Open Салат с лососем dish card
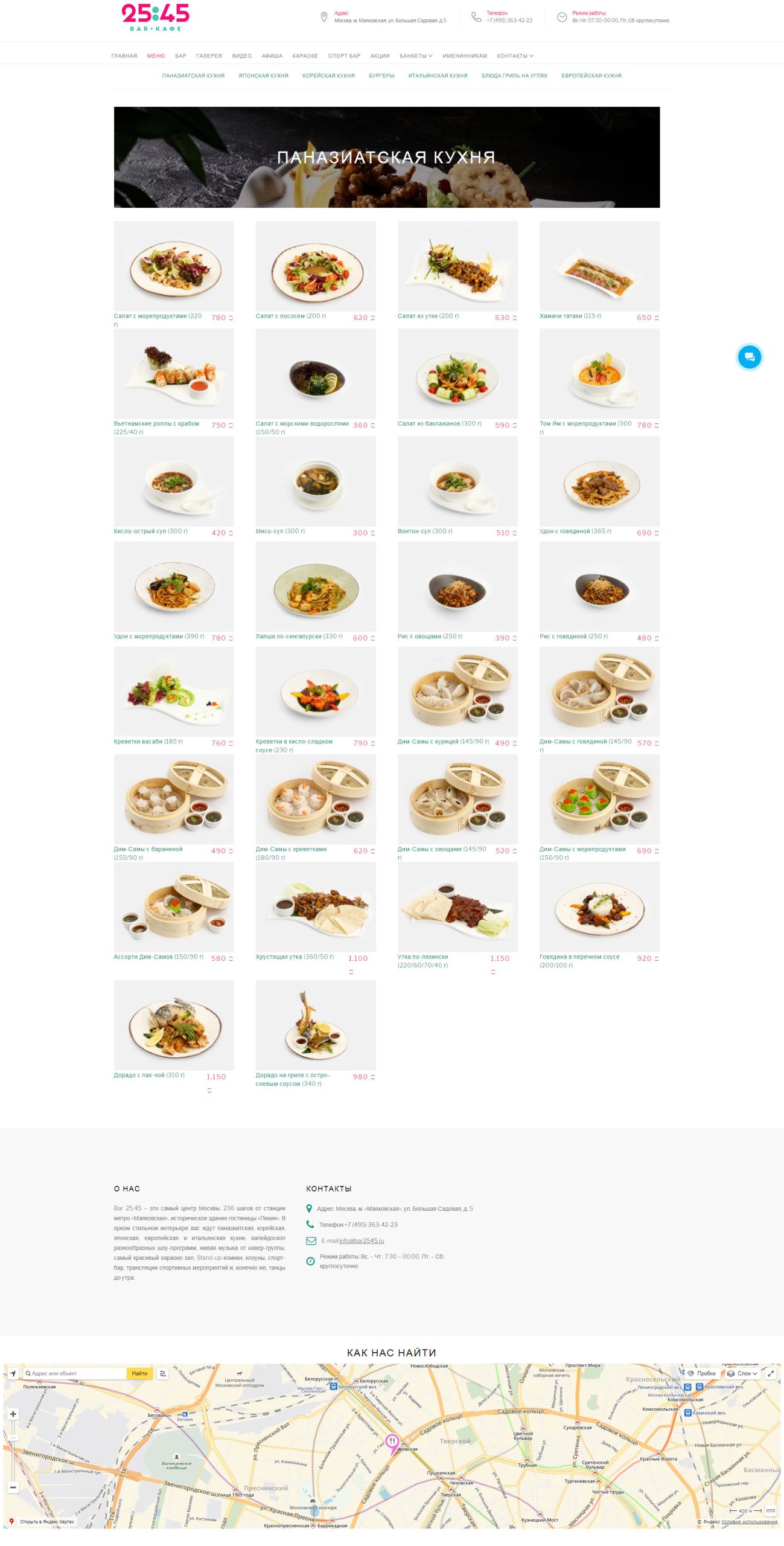784x1546 pixels. pos(316,266)
